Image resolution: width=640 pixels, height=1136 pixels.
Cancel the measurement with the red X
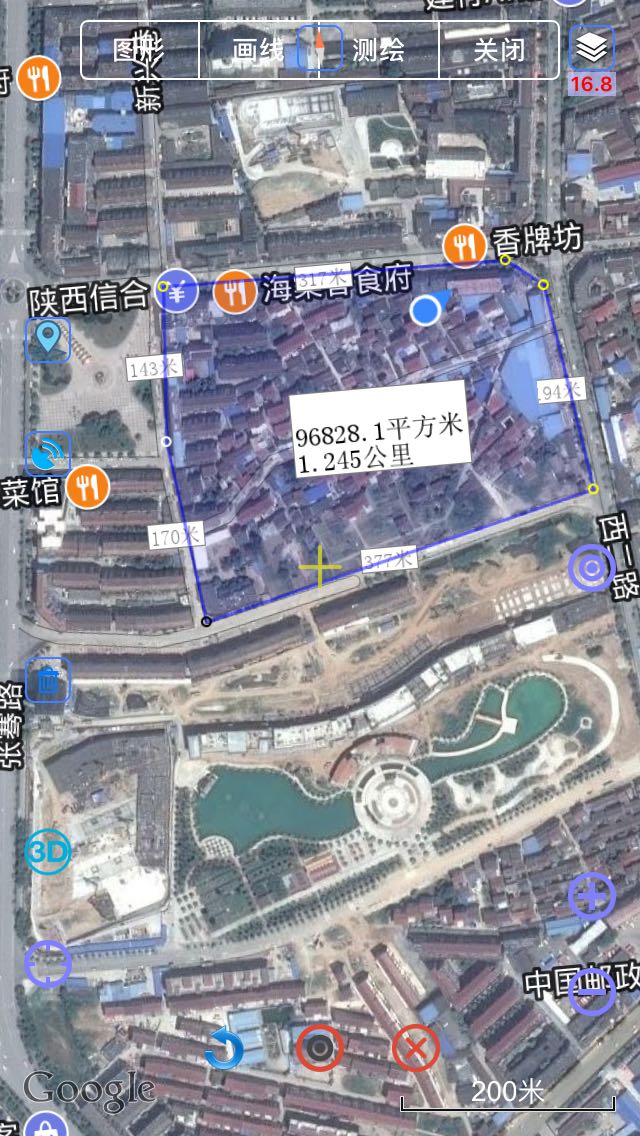415,1048
